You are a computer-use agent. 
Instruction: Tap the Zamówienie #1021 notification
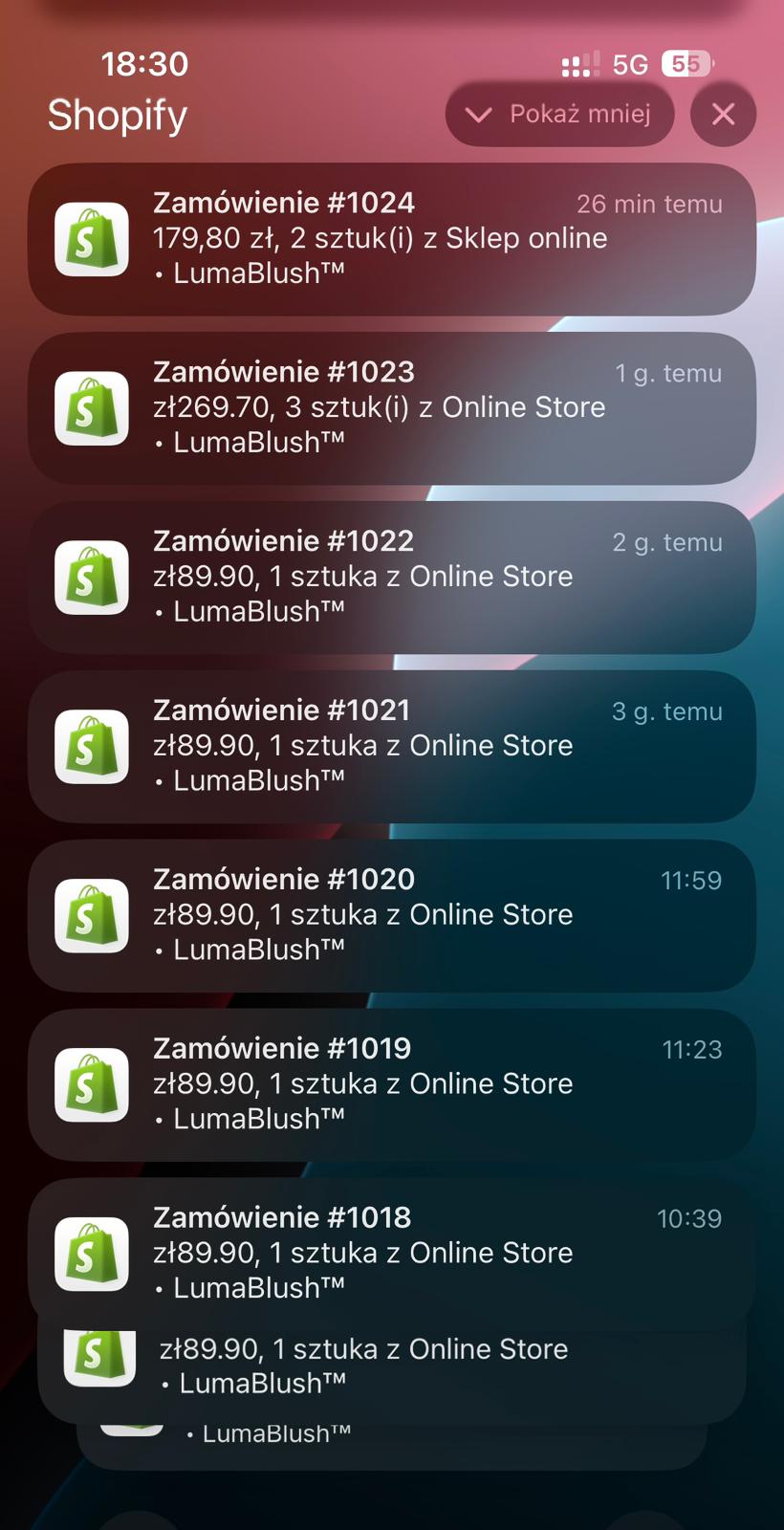392,747
